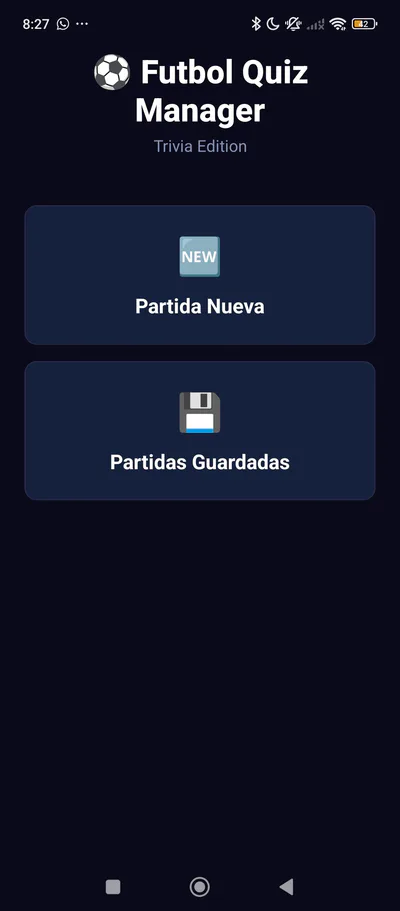Start a Partida Nueva
This screenshot has height=911, width=400.
[x=199, y=275]
